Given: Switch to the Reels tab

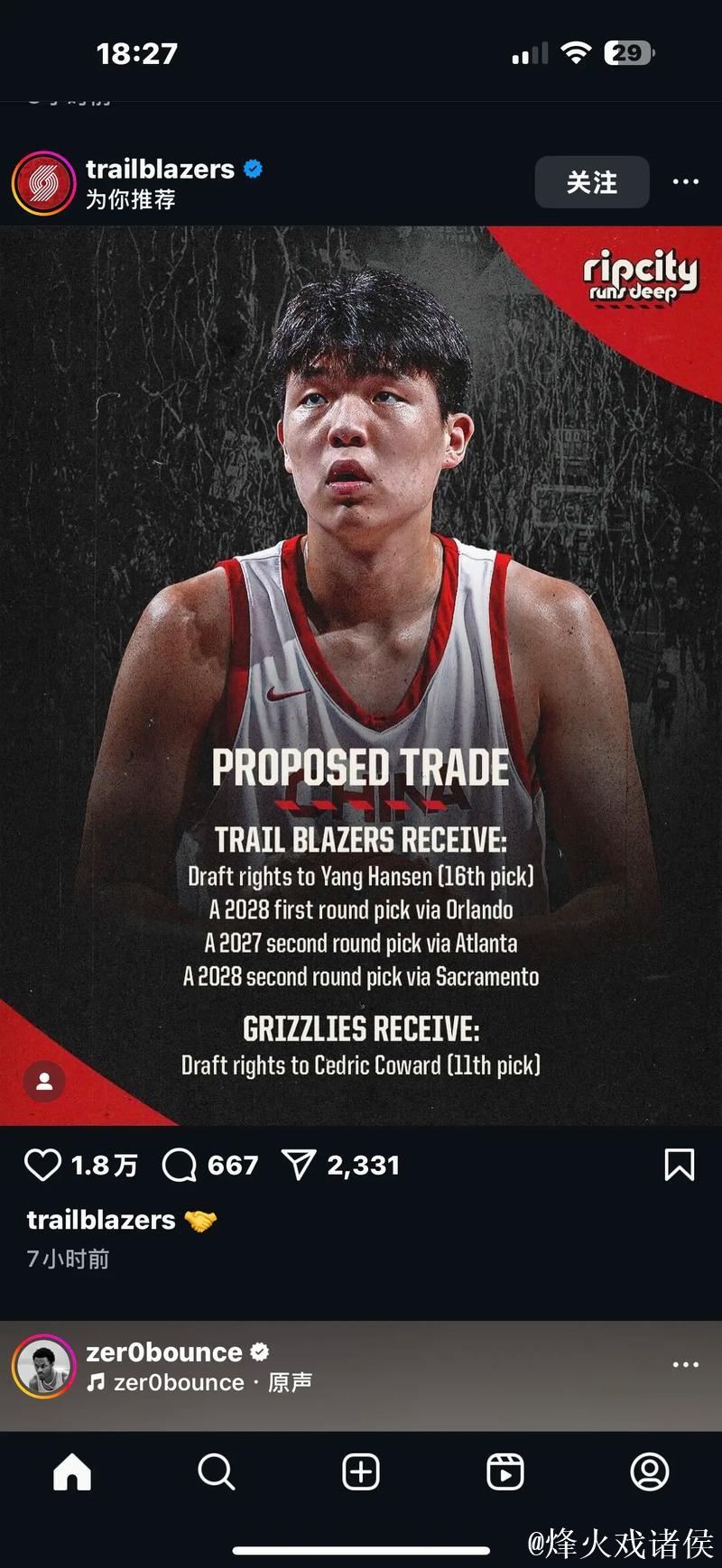Looking at the screenshot, I should point(505,1472).
